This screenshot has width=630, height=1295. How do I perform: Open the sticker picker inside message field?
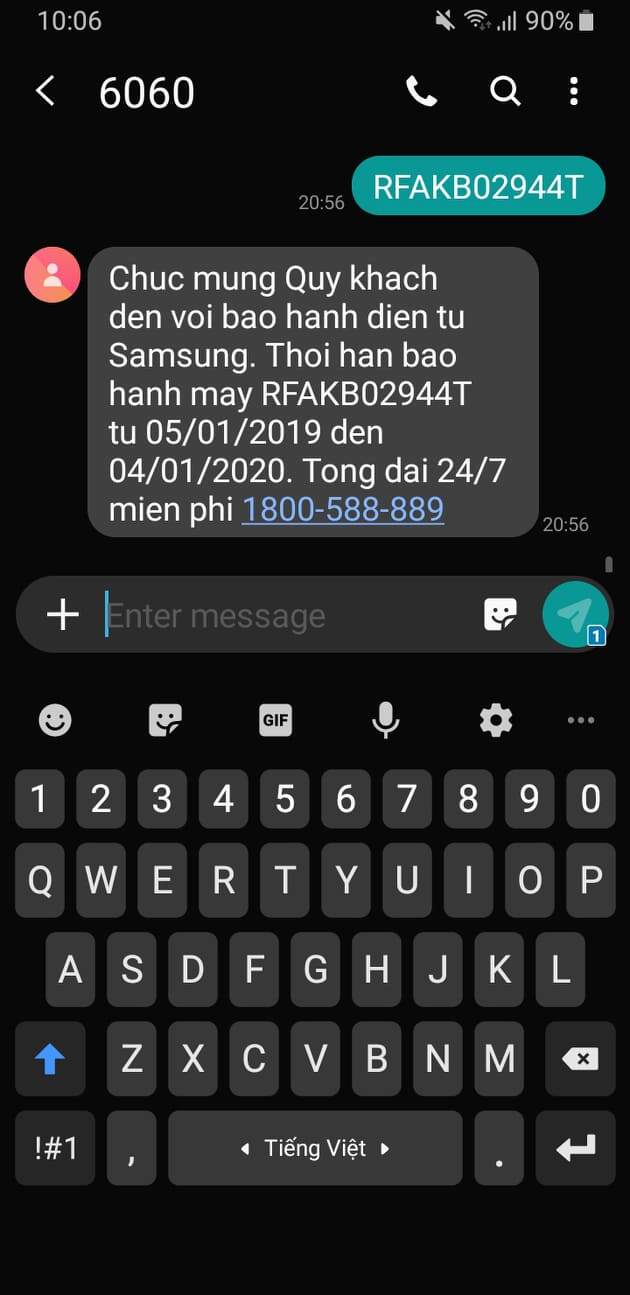(500, 614)
